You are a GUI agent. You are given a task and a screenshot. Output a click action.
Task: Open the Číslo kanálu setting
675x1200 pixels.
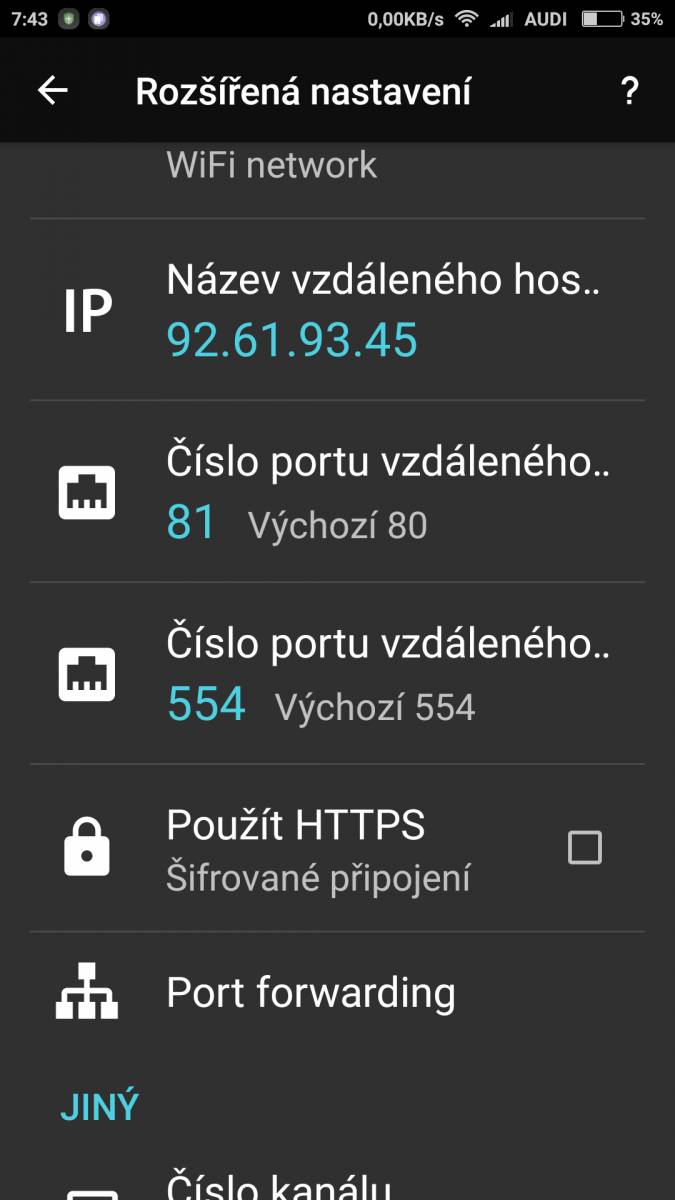tap(337, 1180)
